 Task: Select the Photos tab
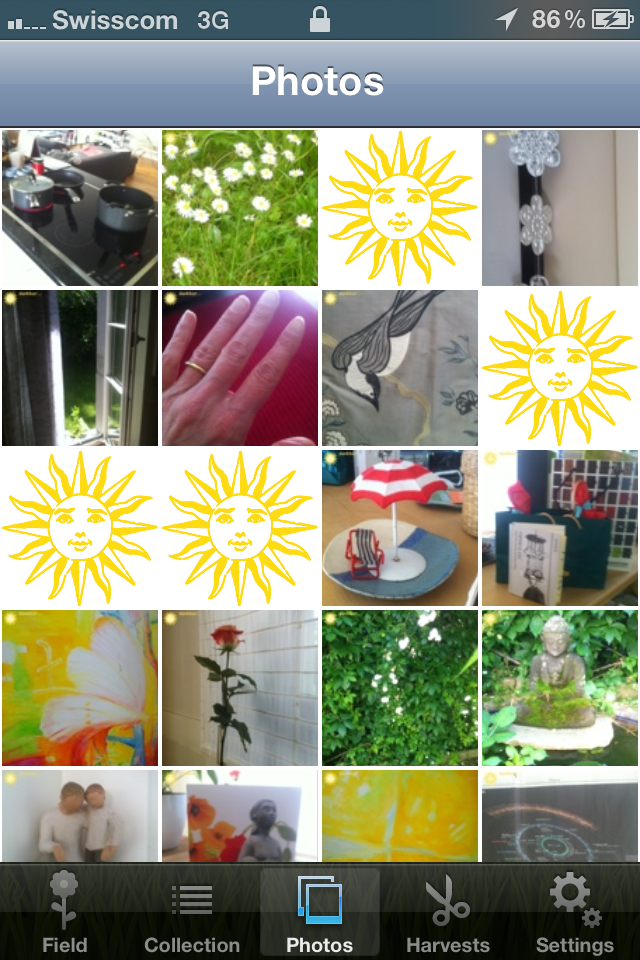pos(320,912)
